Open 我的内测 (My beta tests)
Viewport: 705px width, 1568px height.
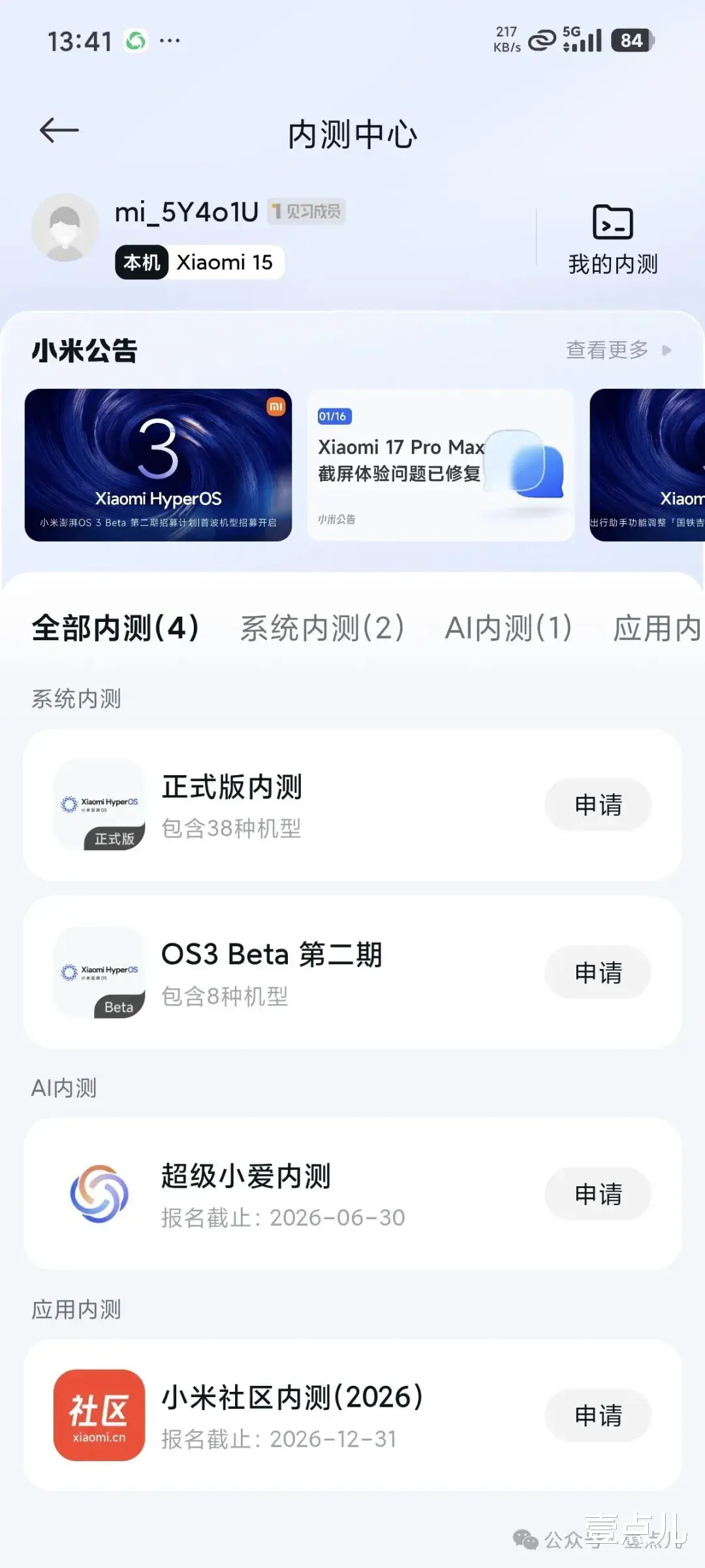point(612,239)
